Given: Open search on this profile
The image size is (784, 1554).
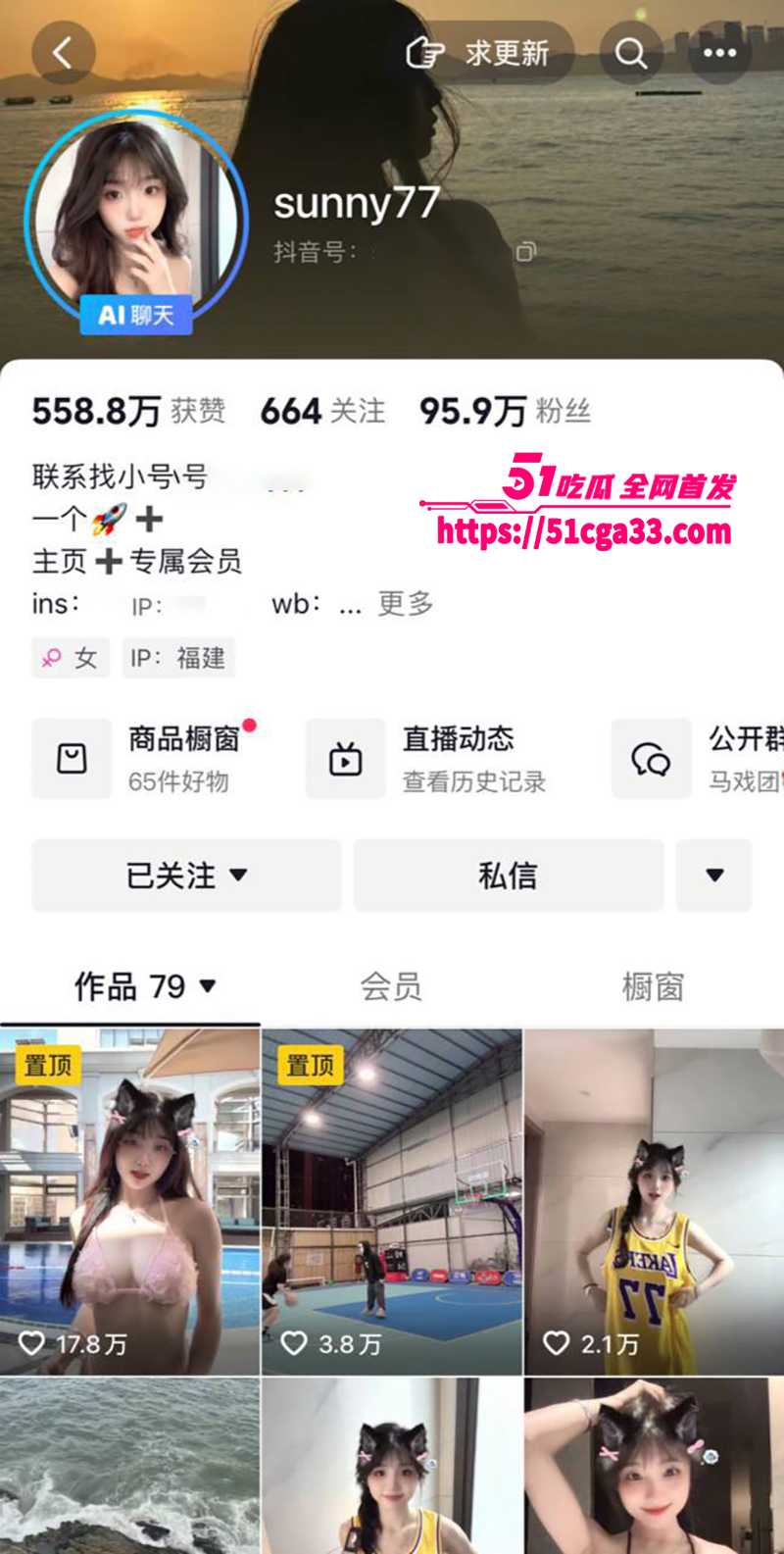Looking at the screenshot, I should 631,53.
